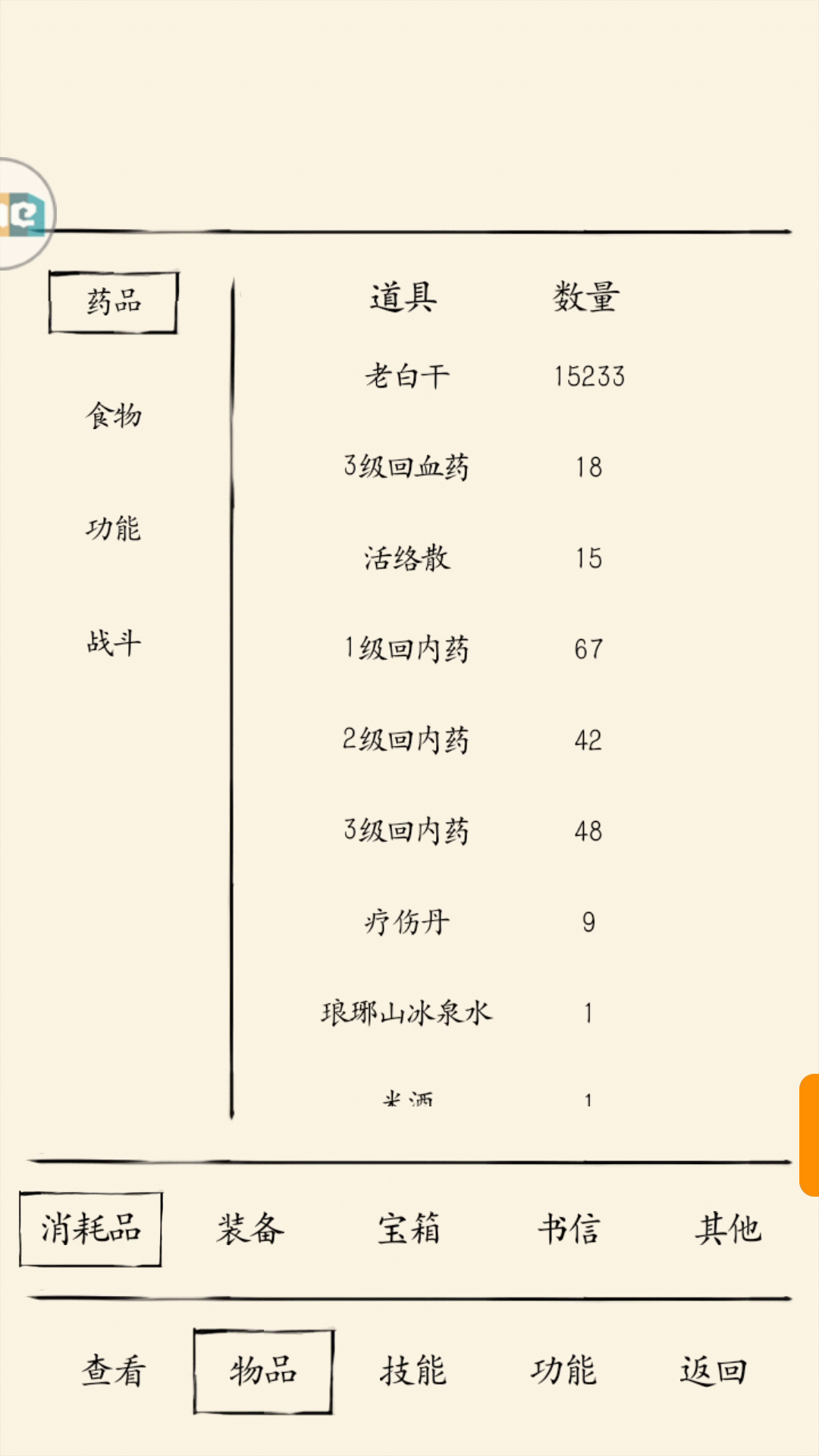Image resolution: width=819 pixels, height=1456 pixels.
Task: Open the 功能 item category in sidebar
Action: point(113,529)
